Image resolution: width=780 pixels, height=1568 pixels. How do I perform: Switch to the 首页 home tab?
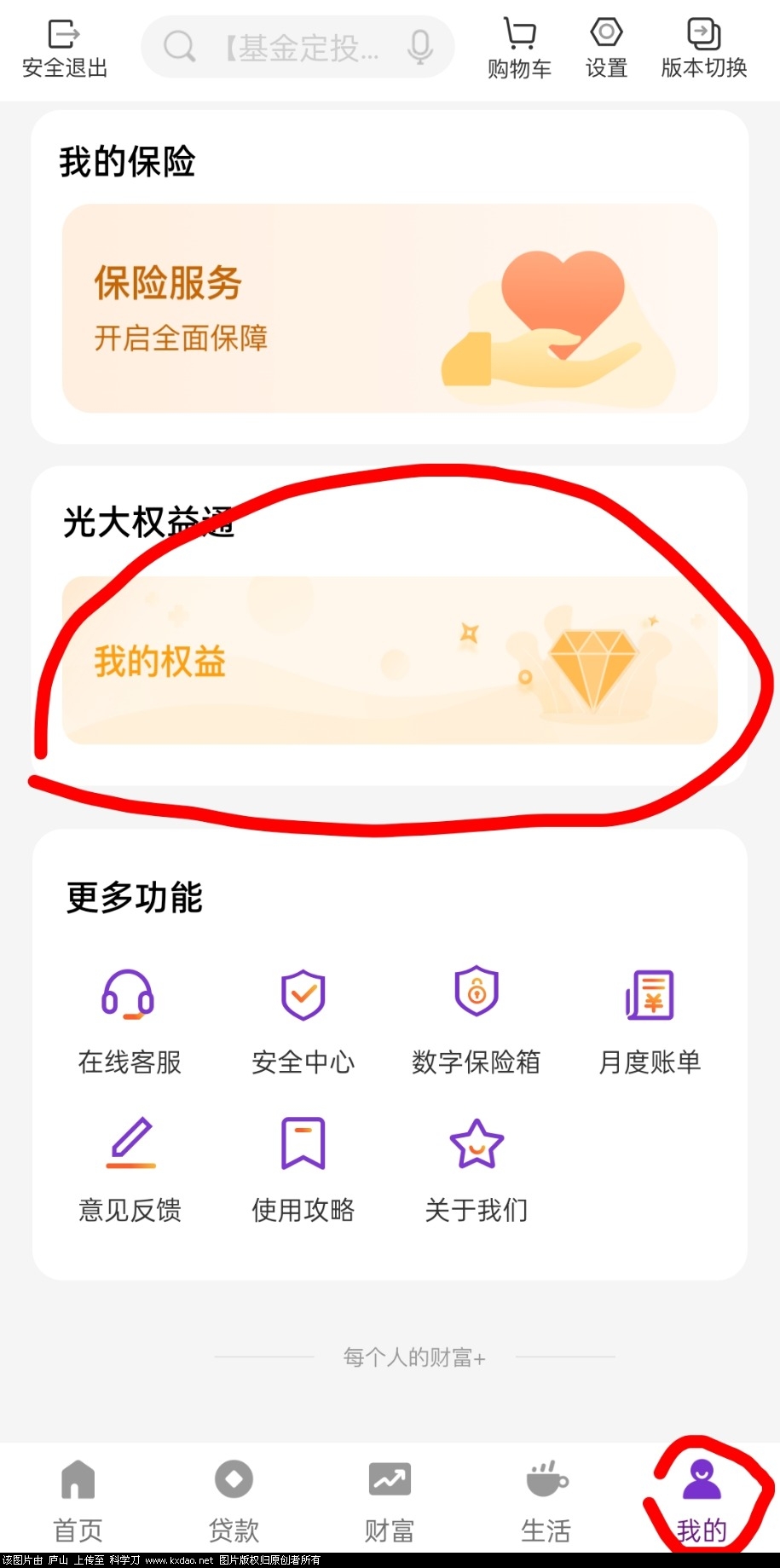pyautogui.click(x=78, y=1499)
